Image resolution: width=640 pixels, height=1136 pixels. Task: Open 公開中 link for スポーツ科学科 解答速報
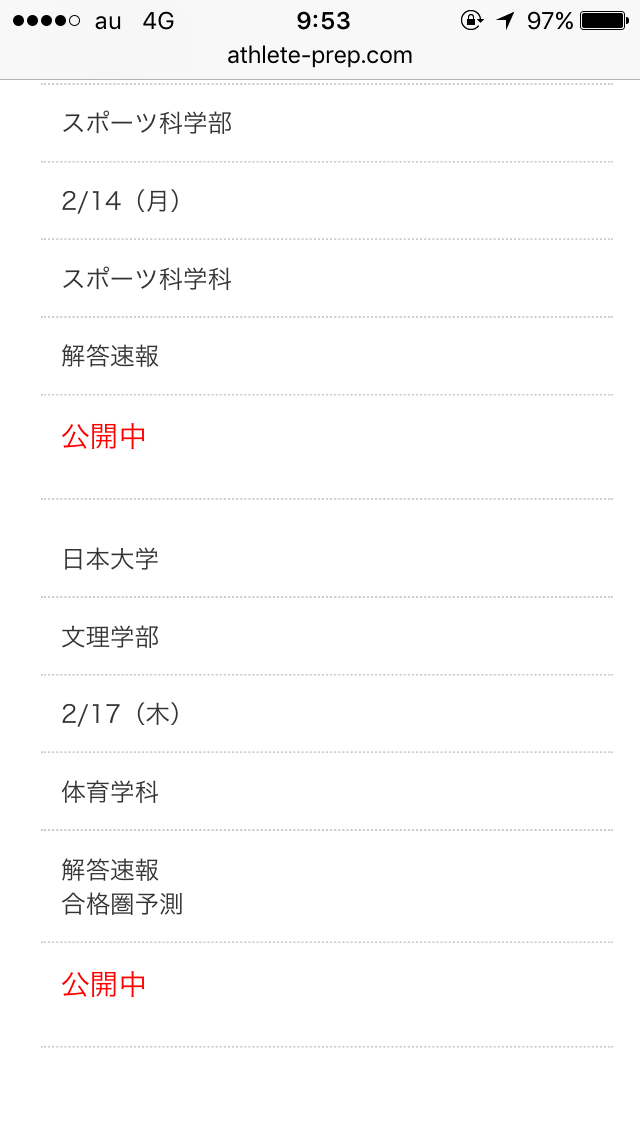coord(104,436)
